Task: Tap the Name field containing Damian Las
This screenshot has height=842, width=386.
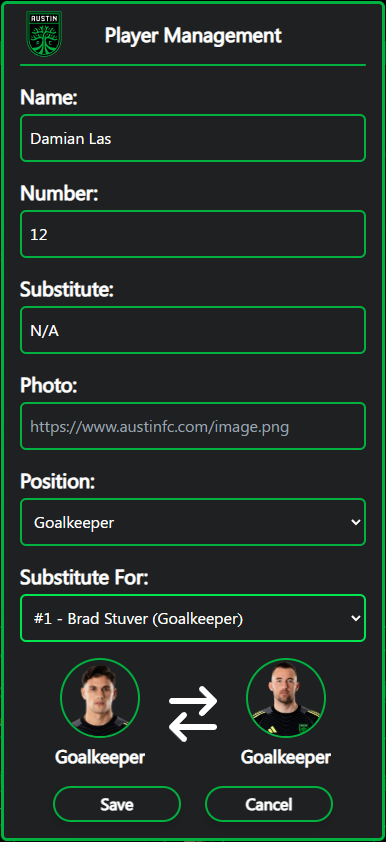Action: point(193,138)
